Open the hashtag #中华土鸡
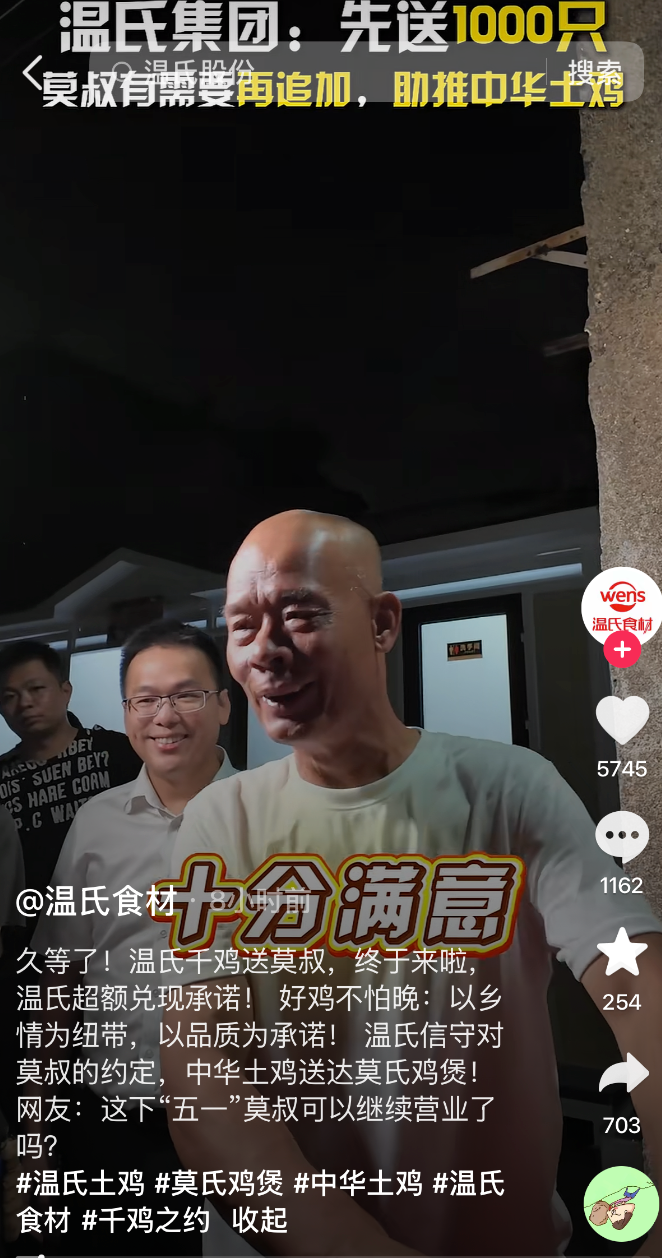Screen dimensions: 662x1258 pyautogui.click(x=357, y=1184)
